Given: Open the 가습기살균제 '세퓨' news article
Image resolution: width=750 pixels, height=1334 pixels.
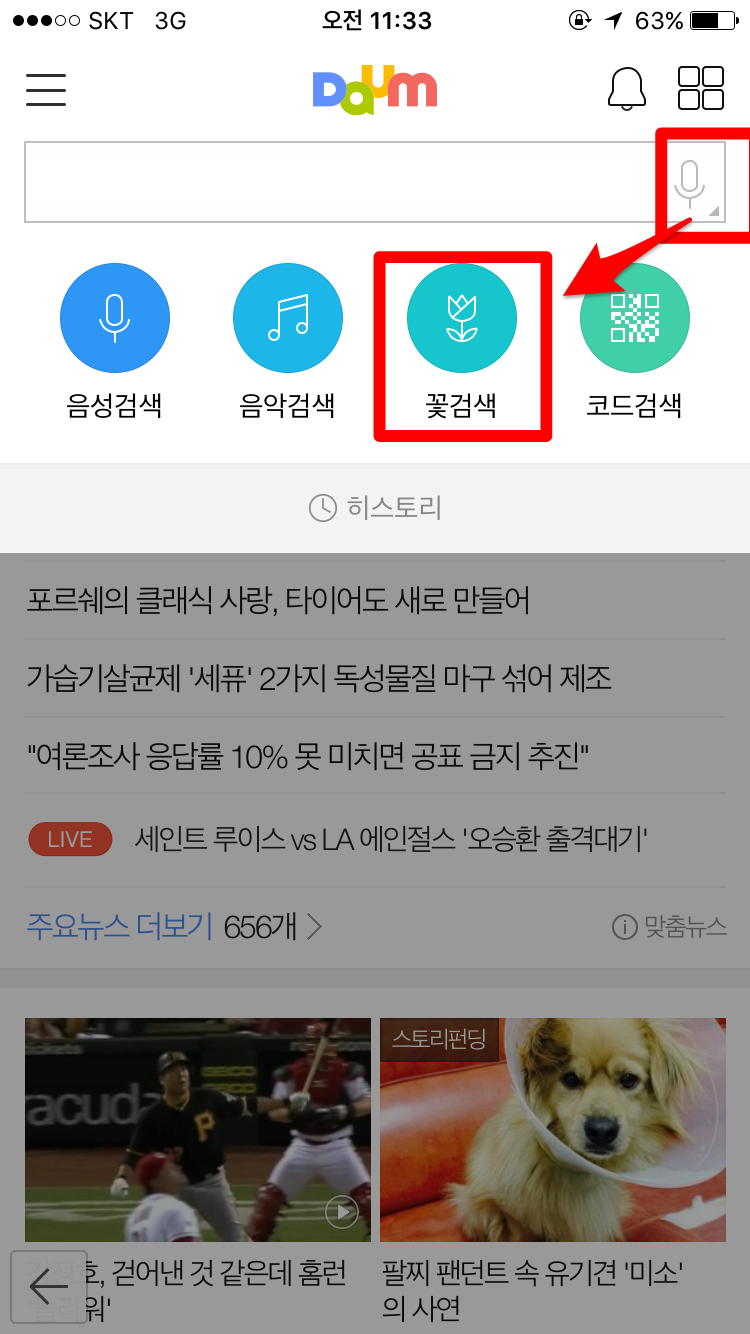Looking at the screenshot, I should click(319, 678).
